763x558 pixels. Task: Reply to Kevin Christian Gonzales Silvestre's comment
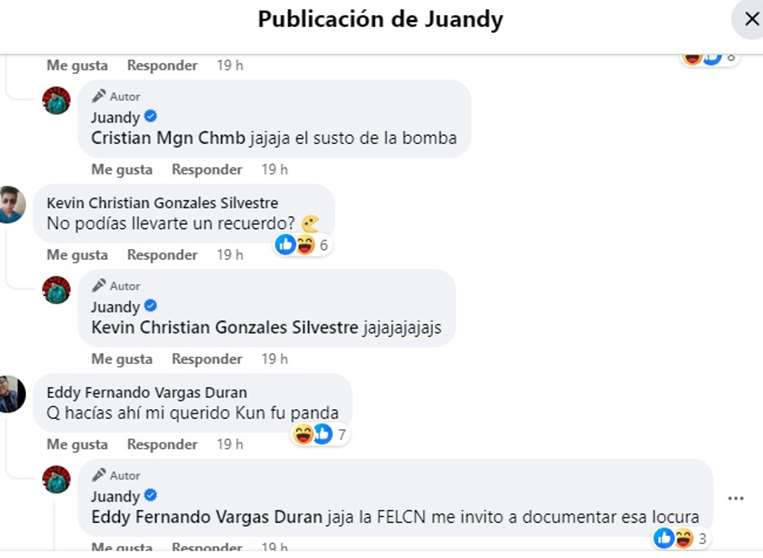[162, 255]
